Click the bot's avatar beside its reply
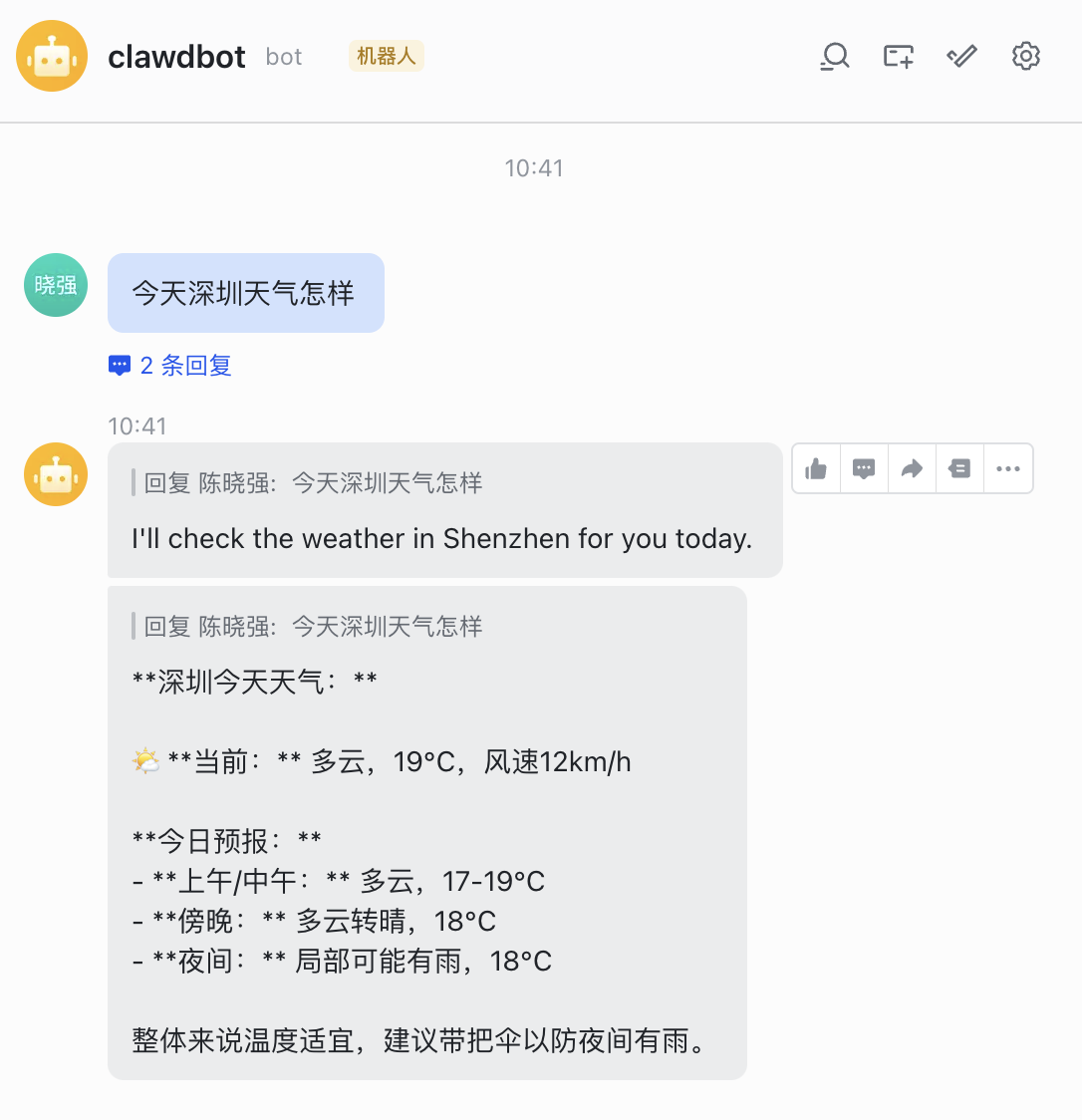 (x=55, y=474)
